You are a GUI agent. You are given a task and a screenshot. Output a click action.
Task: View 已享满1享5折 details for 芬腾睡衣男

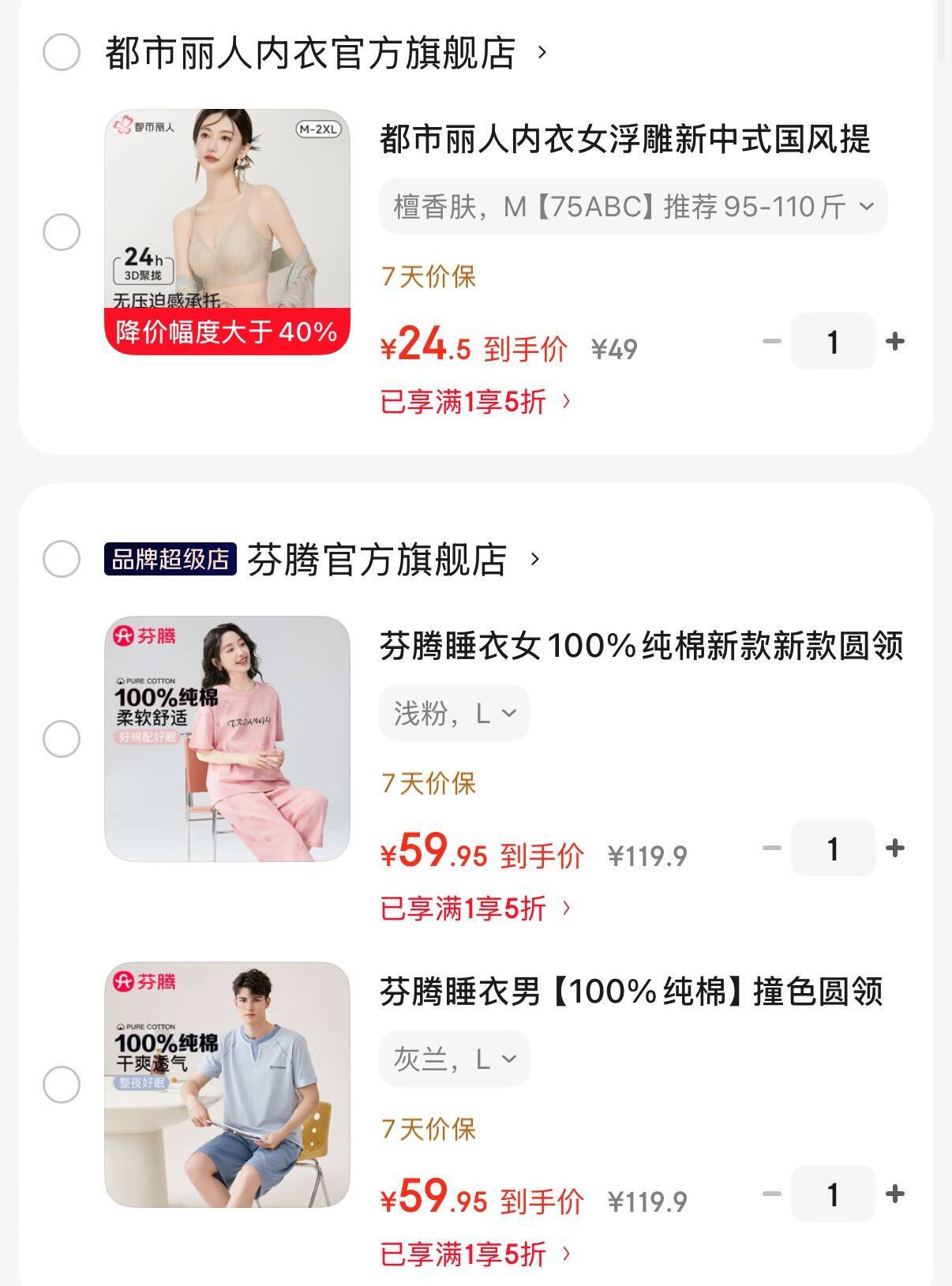click(x=475, y=1254)
